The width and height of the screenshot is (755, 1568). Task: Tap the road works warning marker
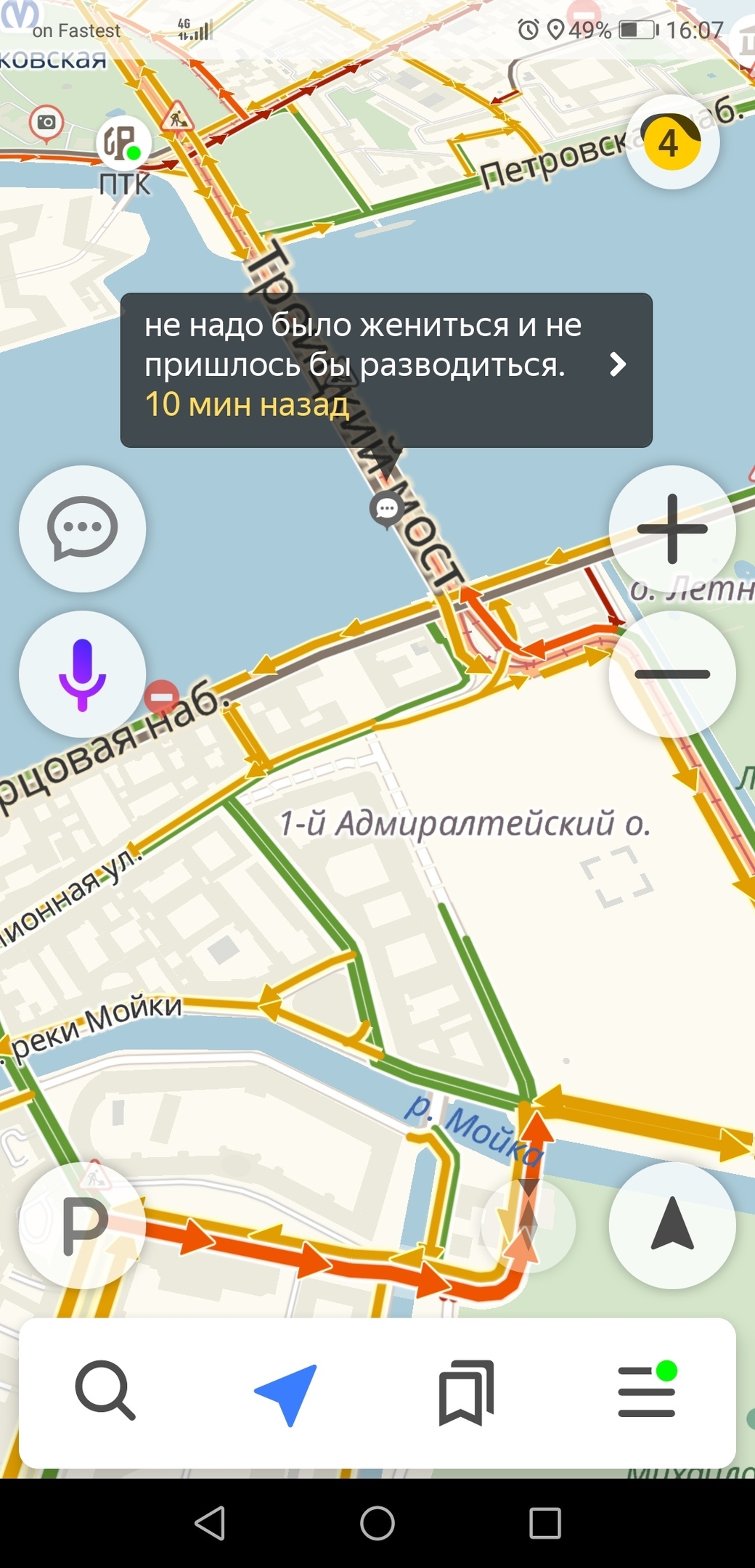pos(176,118)
